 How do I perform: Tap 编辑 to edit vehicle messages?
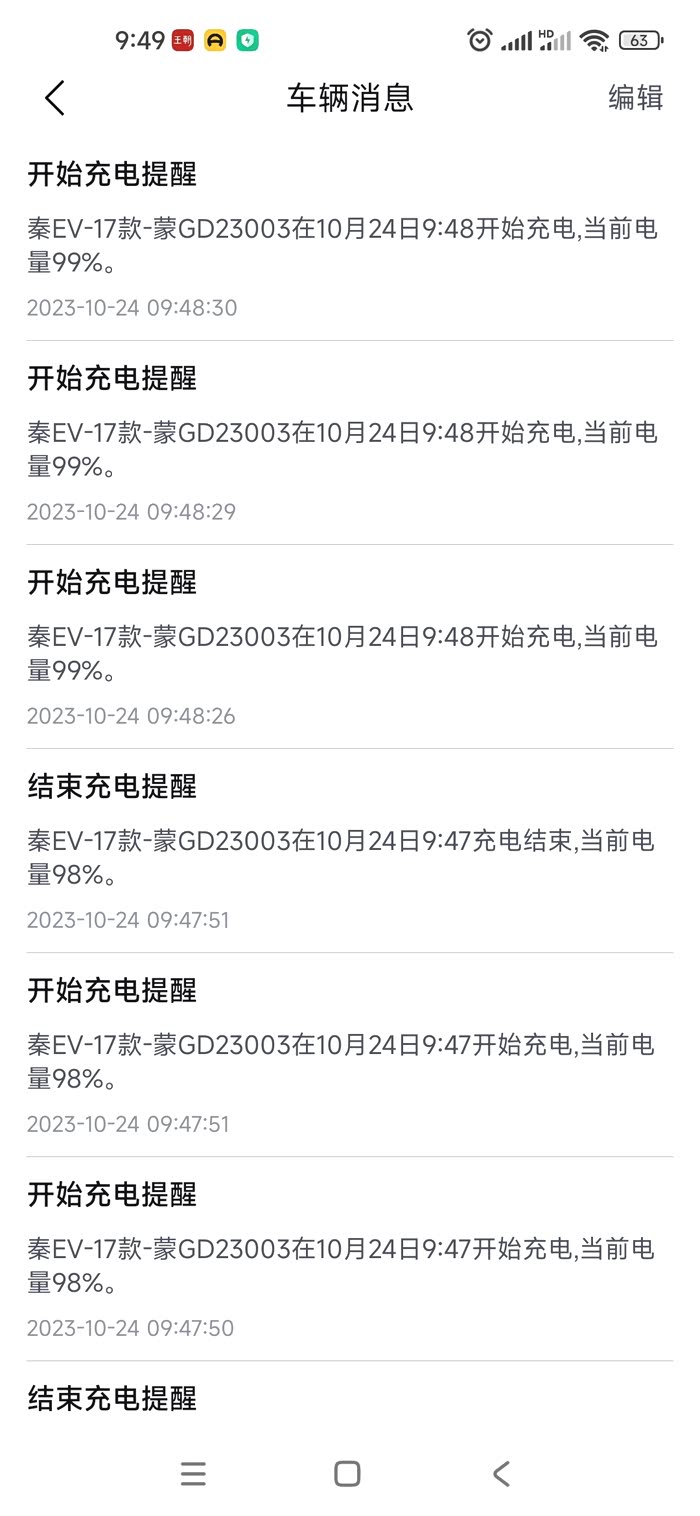[635, 97]
